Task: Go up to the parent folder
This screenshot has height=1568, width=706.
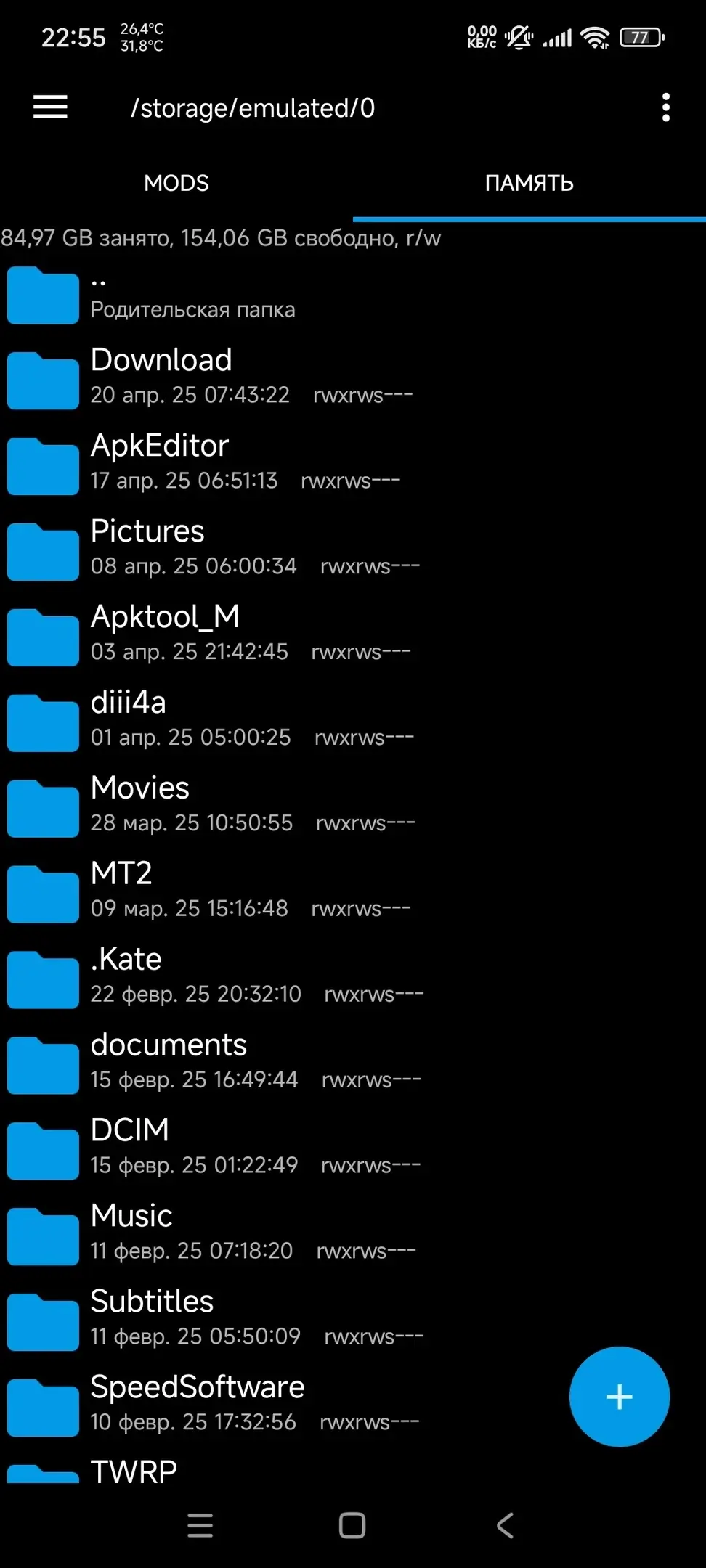Action: click(x=353, y=295)
